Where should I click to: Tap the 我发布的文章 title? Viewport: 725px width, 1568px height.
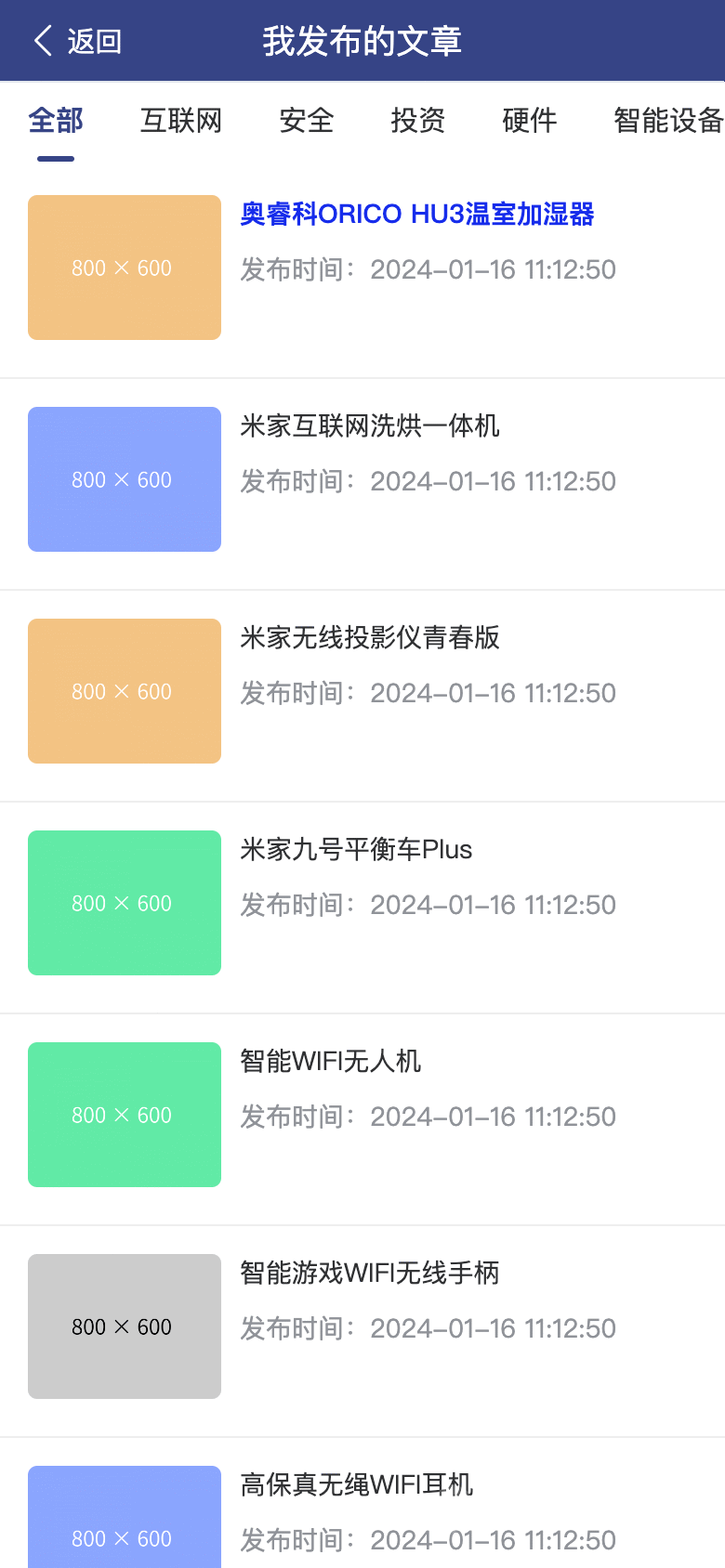(362, 41)
